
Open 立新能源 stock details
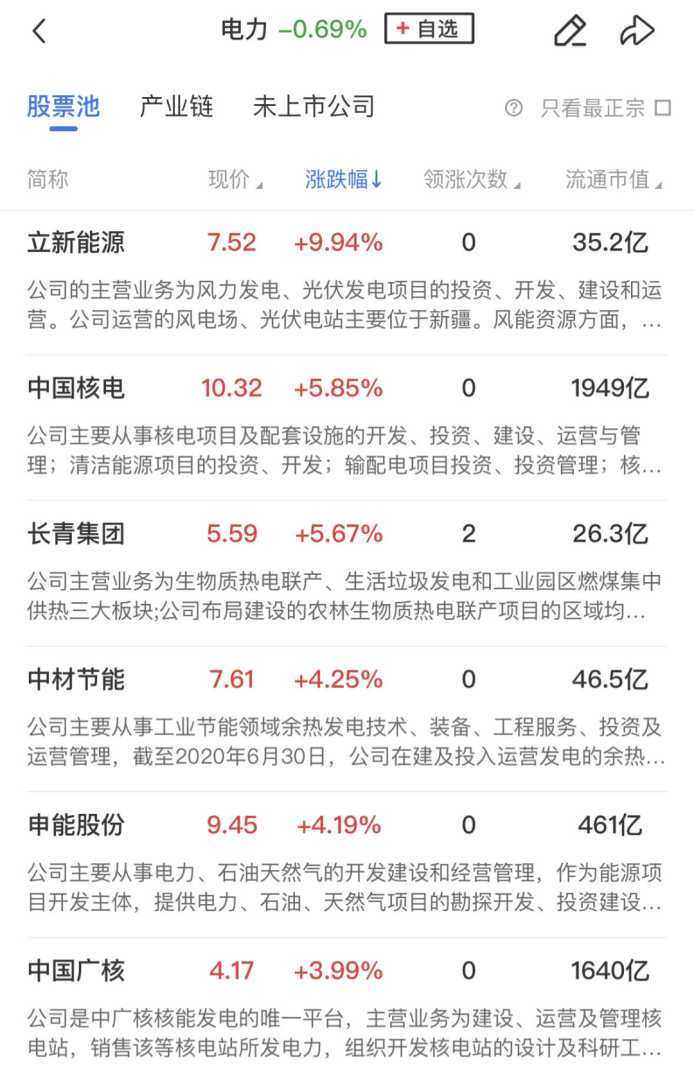76,242
